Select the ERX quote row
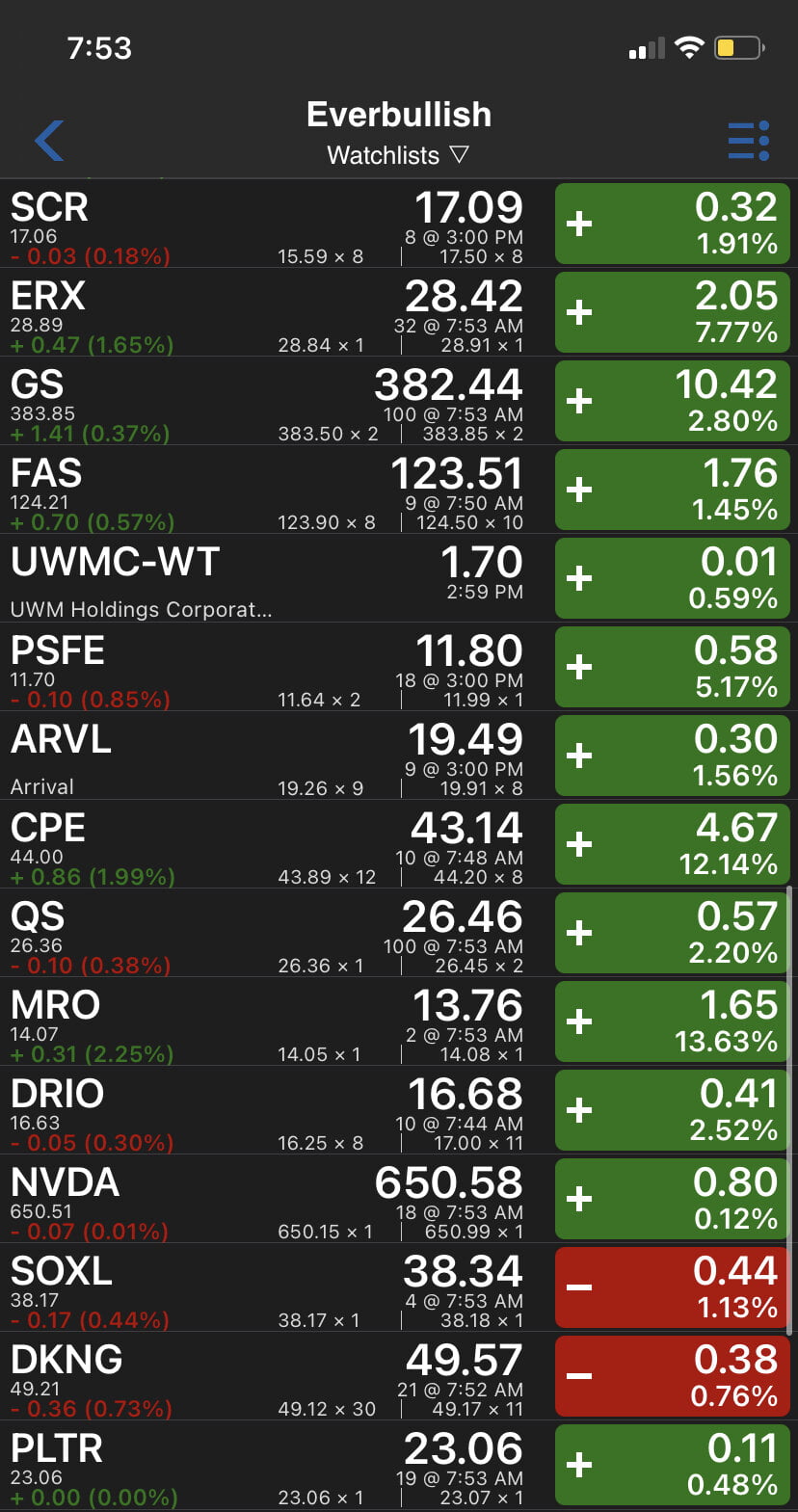 coord(270,312)
